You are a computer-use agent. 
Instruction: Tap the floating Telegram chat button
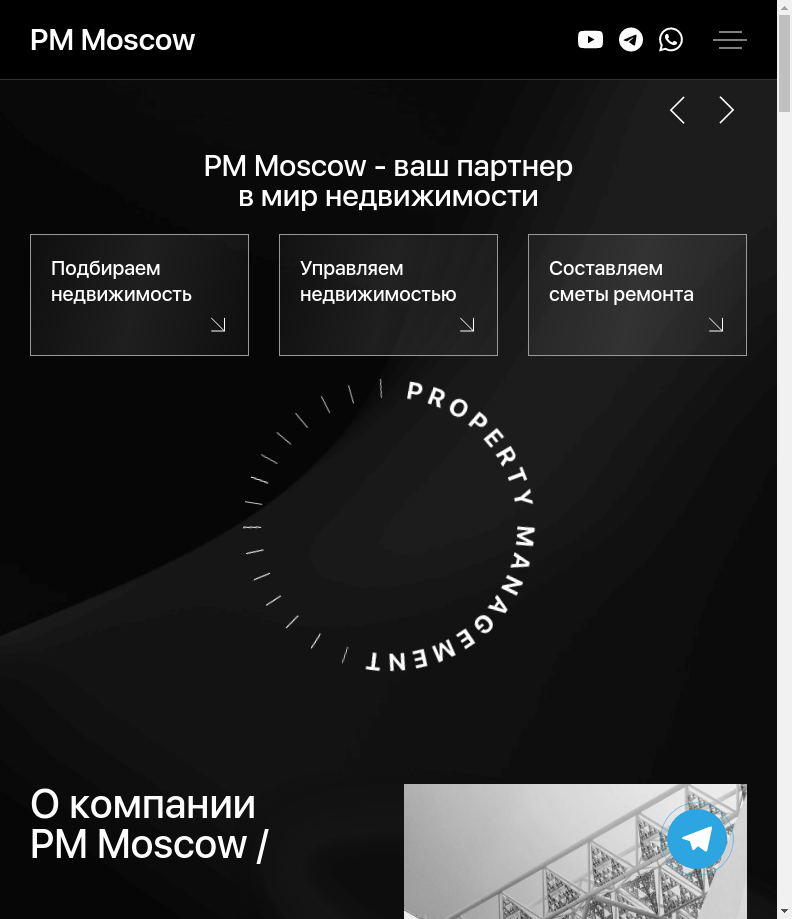coord(697,839)
